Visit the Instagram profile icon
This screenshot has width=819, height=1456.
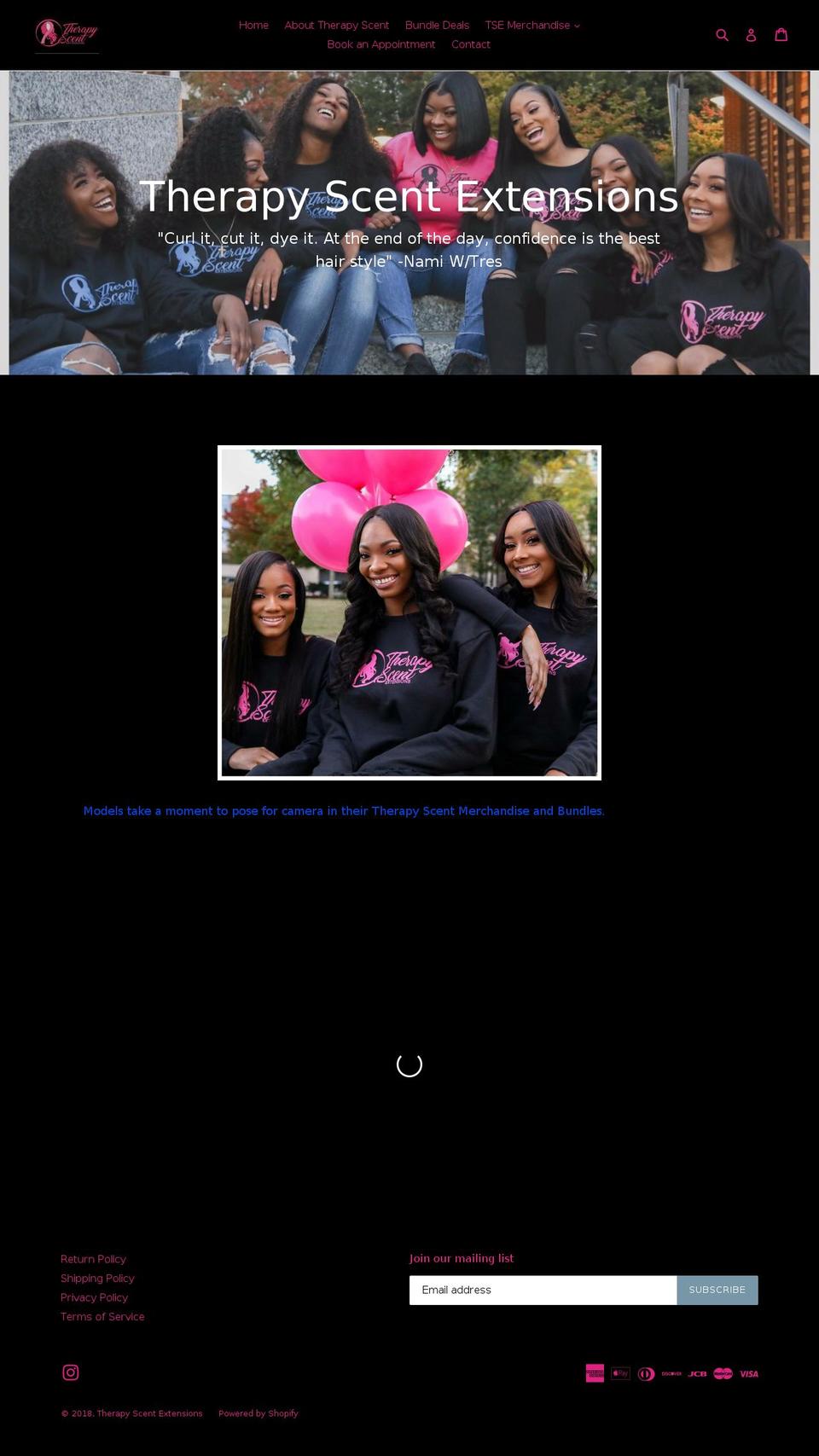tap(71, 1372)
